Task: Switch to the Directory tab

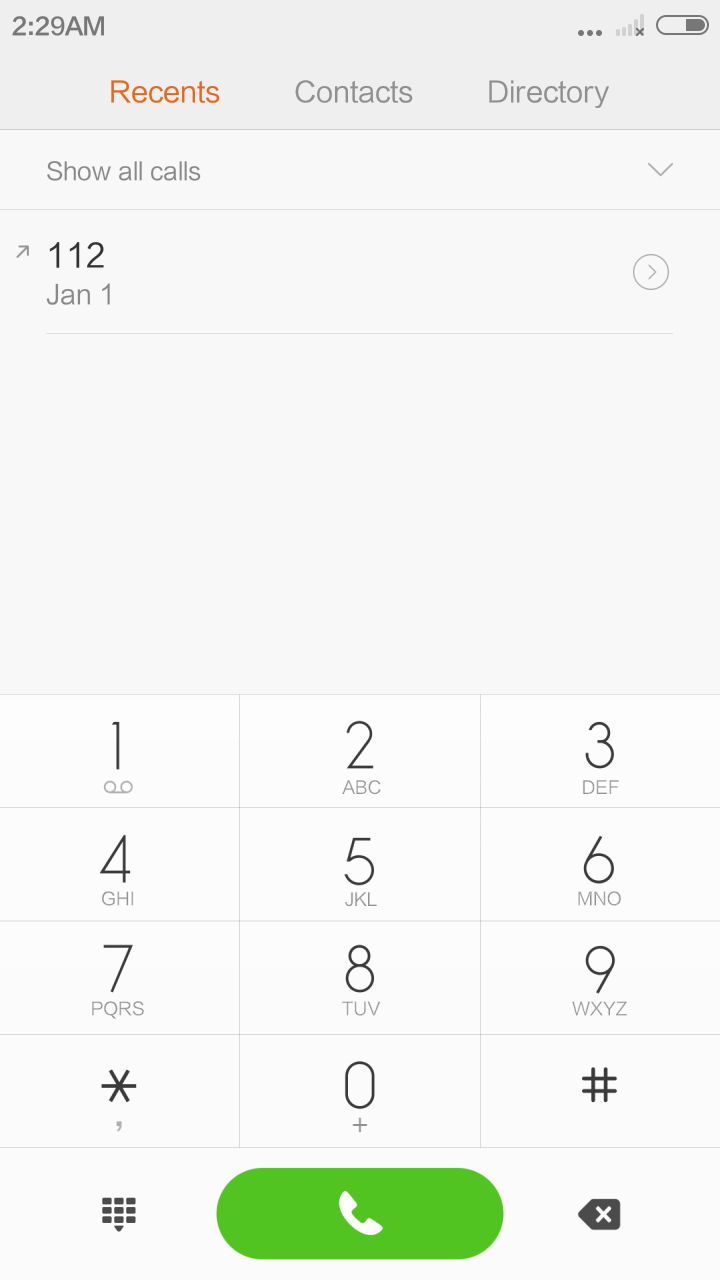Action: 547,92
